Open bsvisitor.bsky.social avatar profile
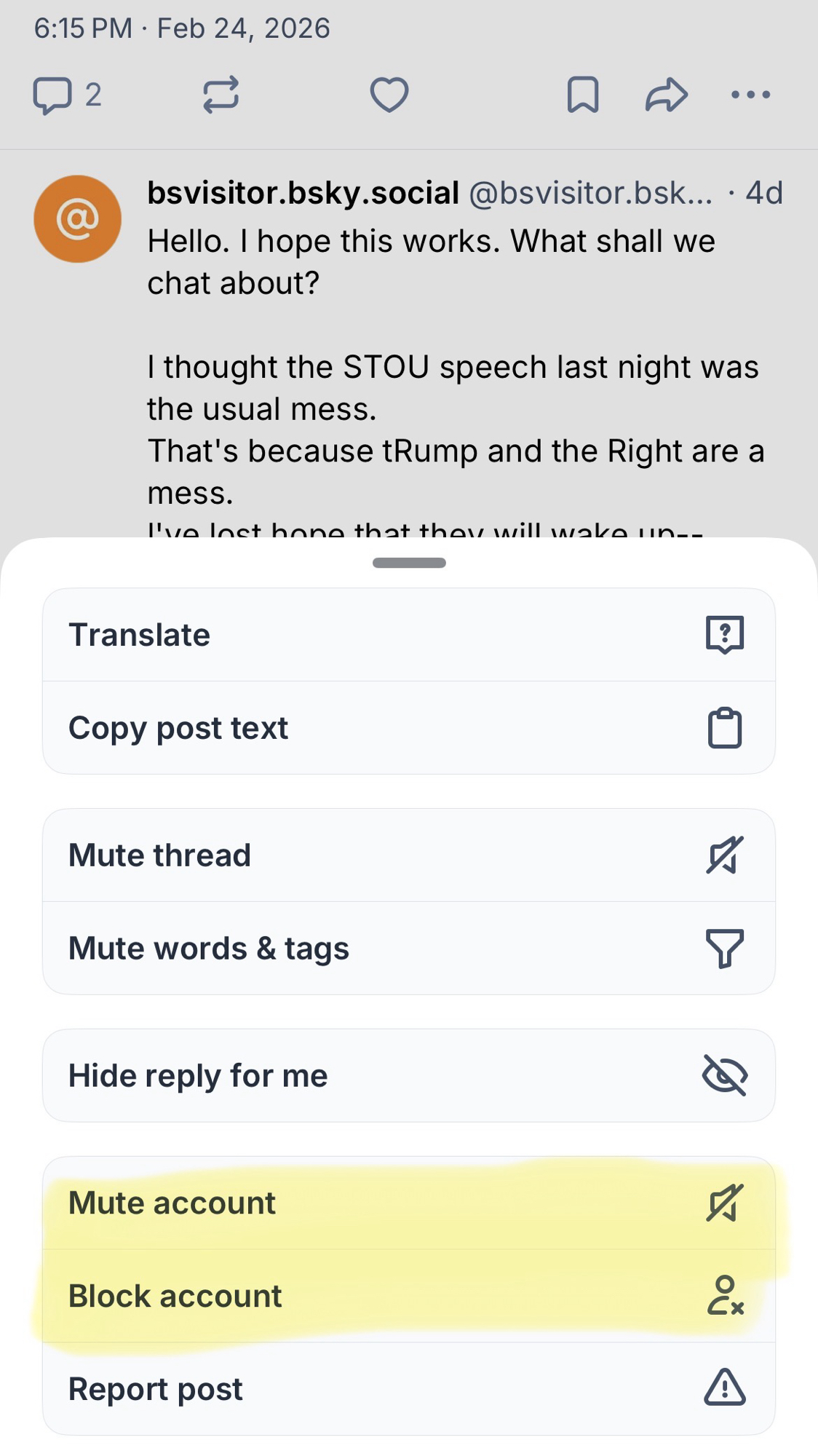 tap(77, 219)
